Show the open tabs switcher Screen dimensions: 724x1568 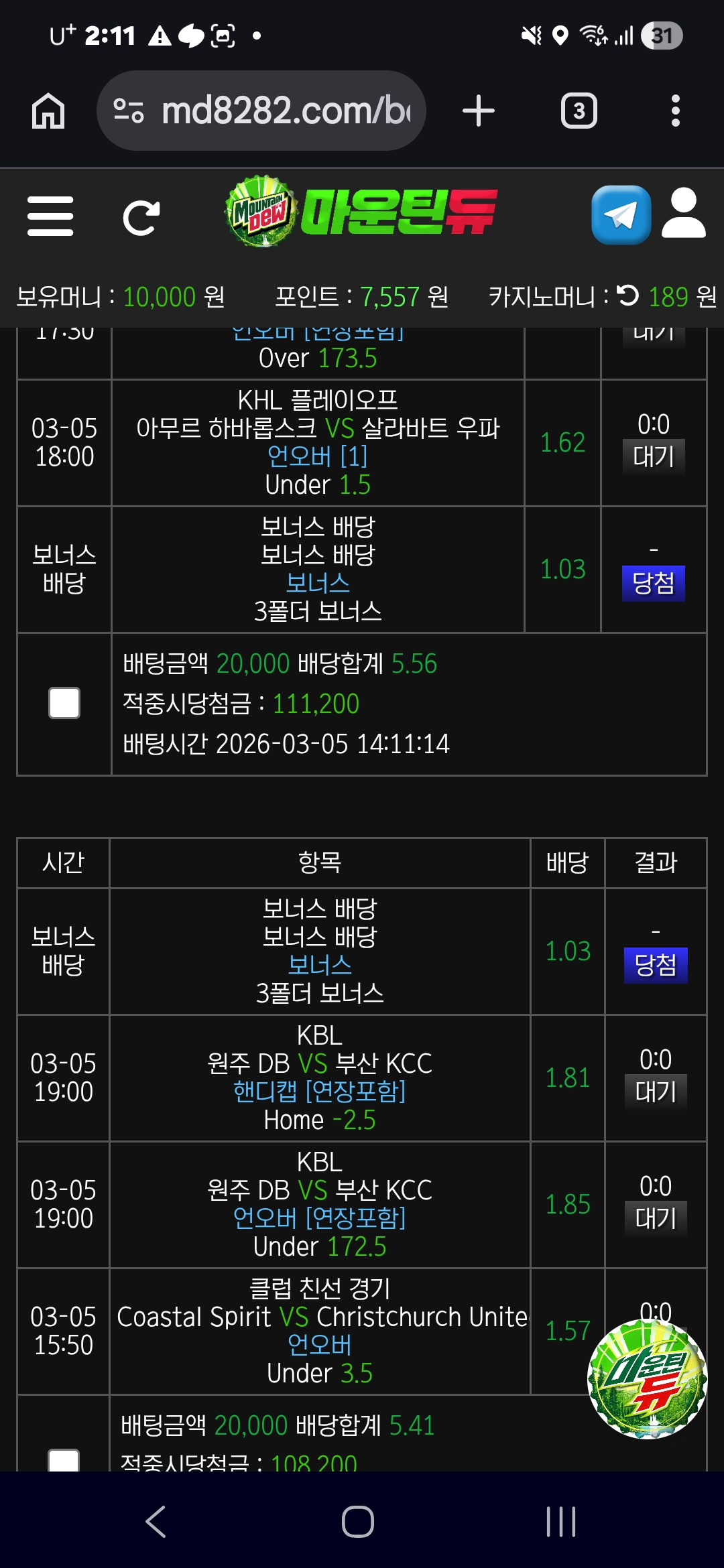tap(579, 111)
